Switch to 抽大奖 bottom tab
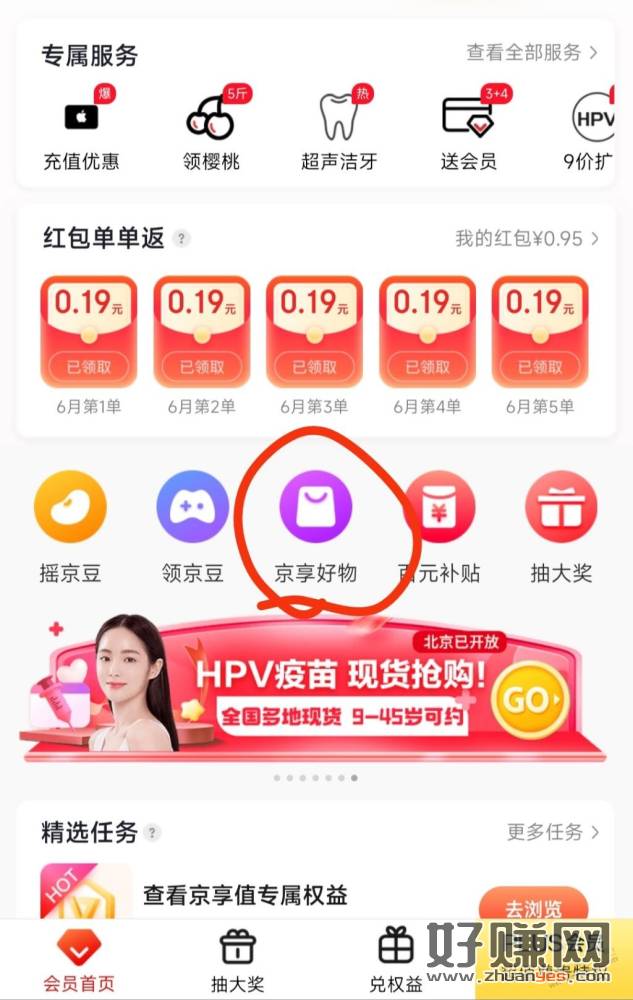The width and height of the screenshot is (633, 1000). tap(237, 958)
